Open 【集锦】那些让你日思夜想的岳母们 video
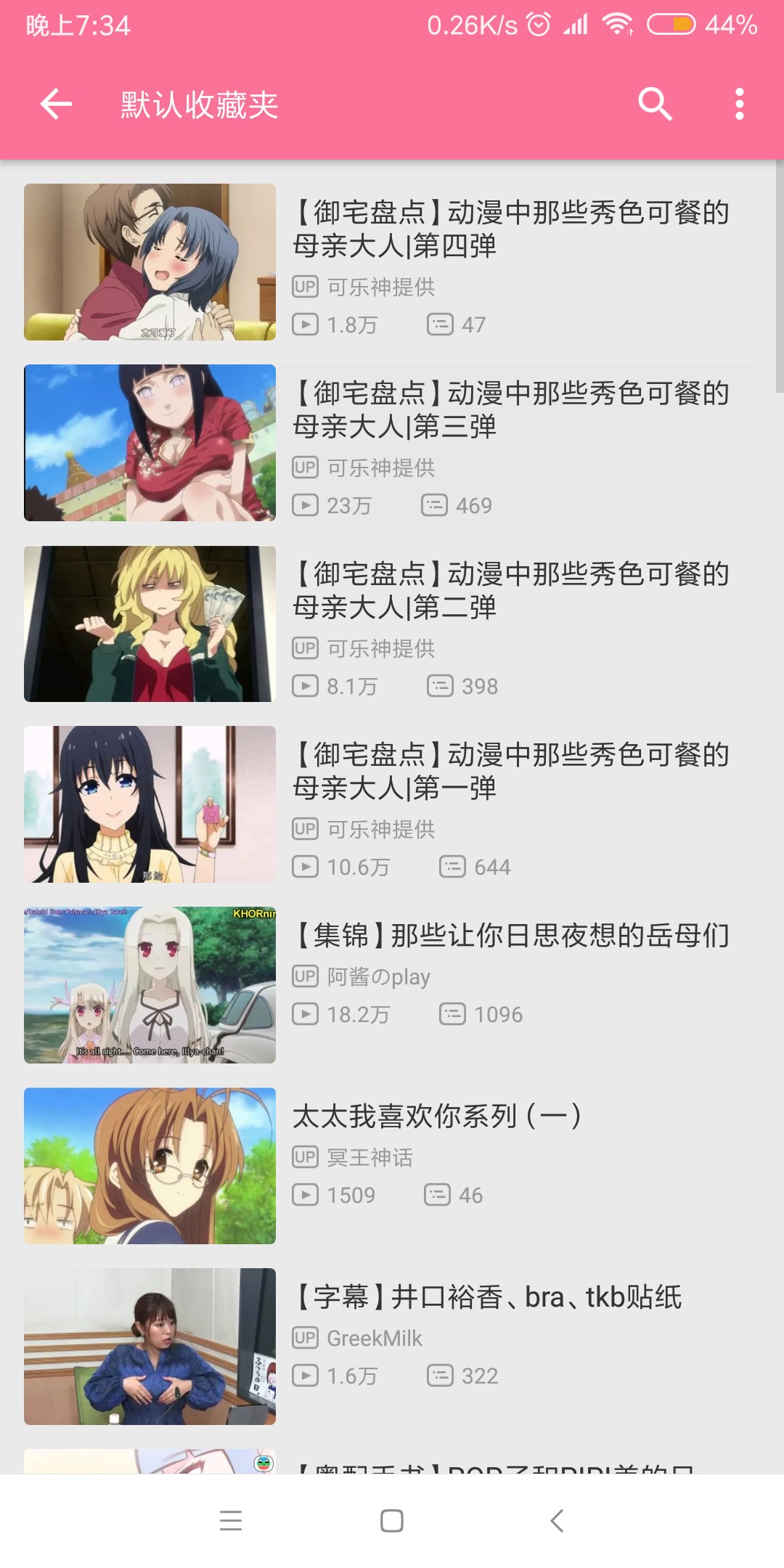784x1568 pixels. pos(392,985)
